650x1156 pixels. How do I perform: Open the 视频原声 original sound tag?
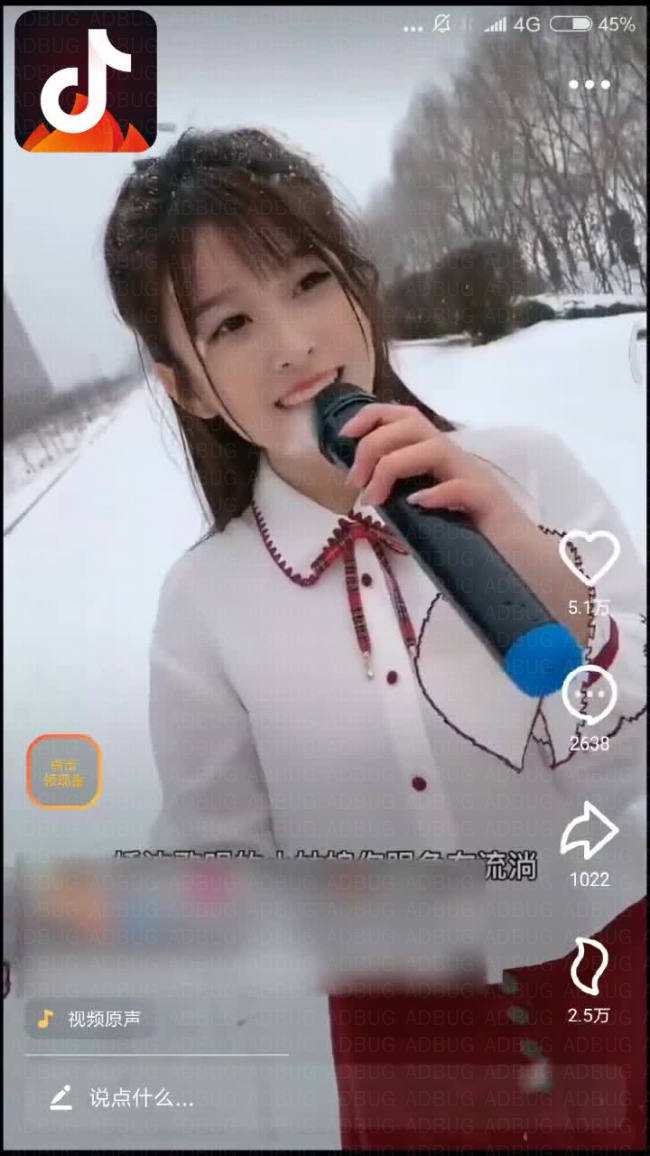tap(90, 1019)
